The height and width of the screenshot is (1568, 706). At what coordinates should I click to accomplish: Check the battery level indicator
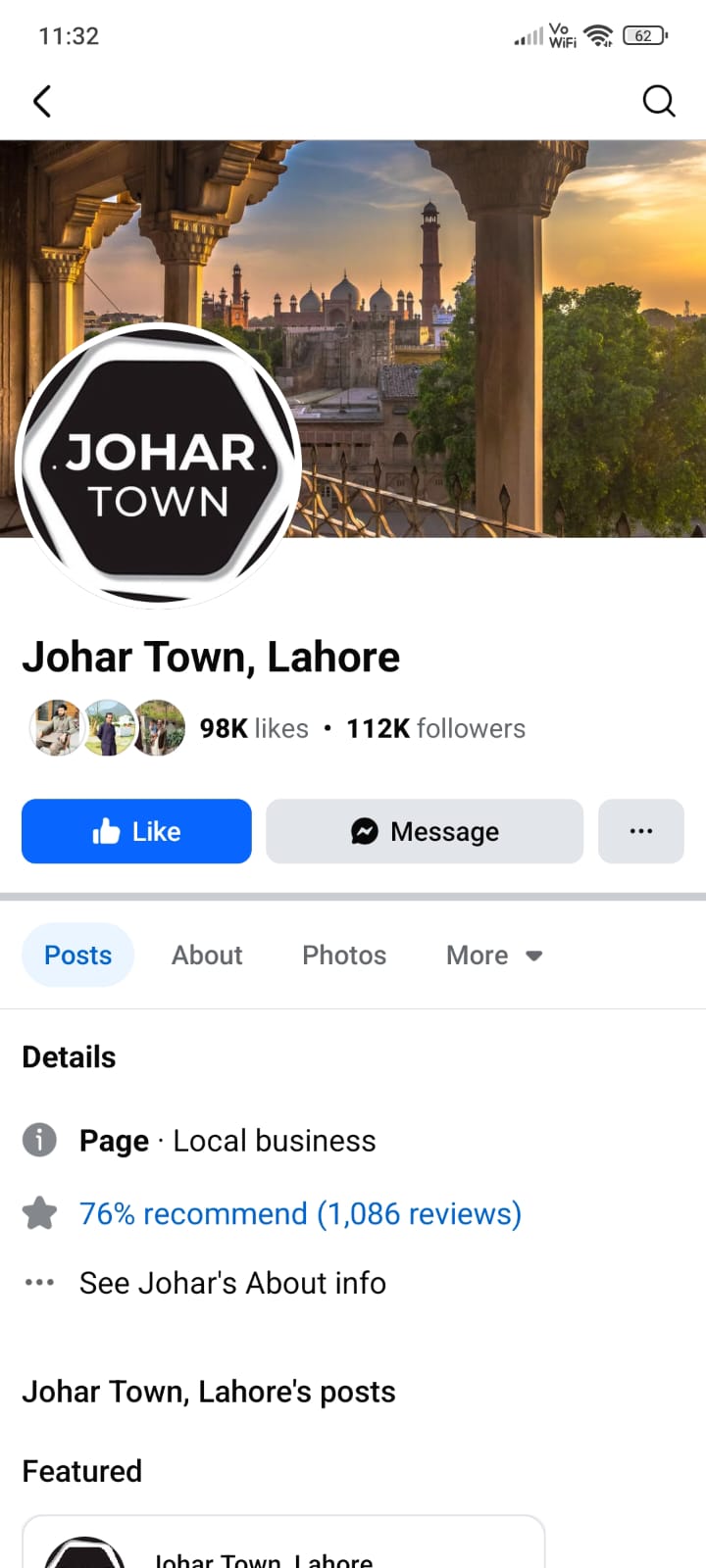point(642,35)
